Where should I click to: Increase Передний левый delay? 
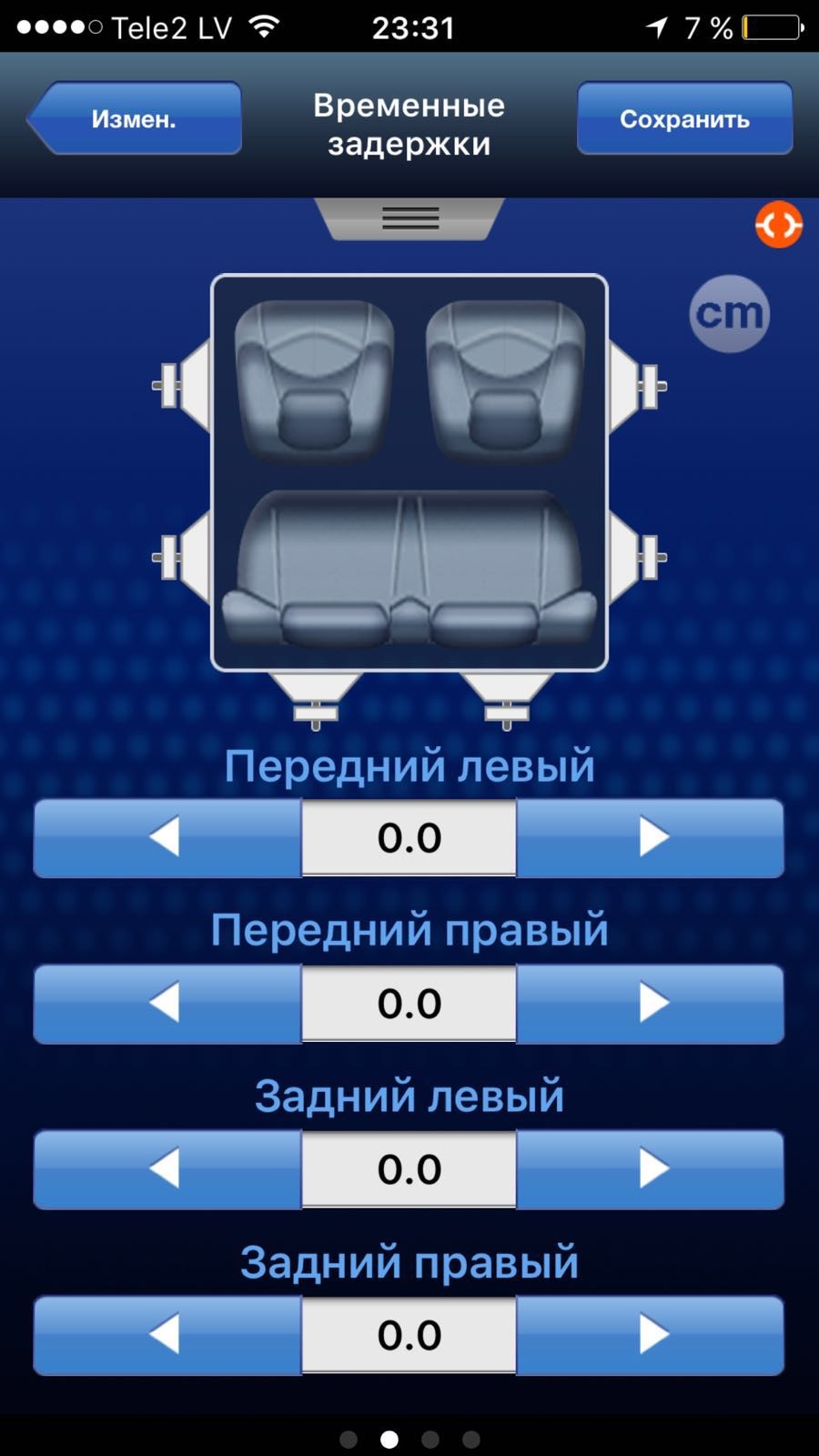(x=650, y=837)
